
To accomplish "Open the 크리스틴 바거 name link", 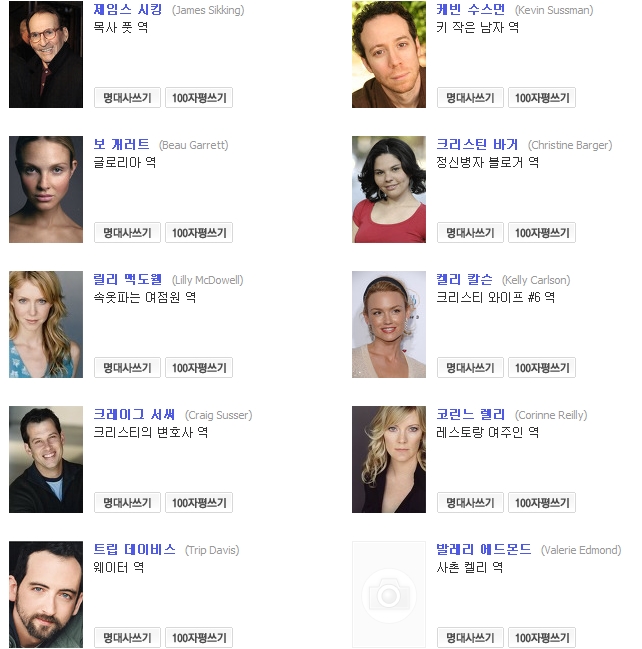I will coord(477,144).
